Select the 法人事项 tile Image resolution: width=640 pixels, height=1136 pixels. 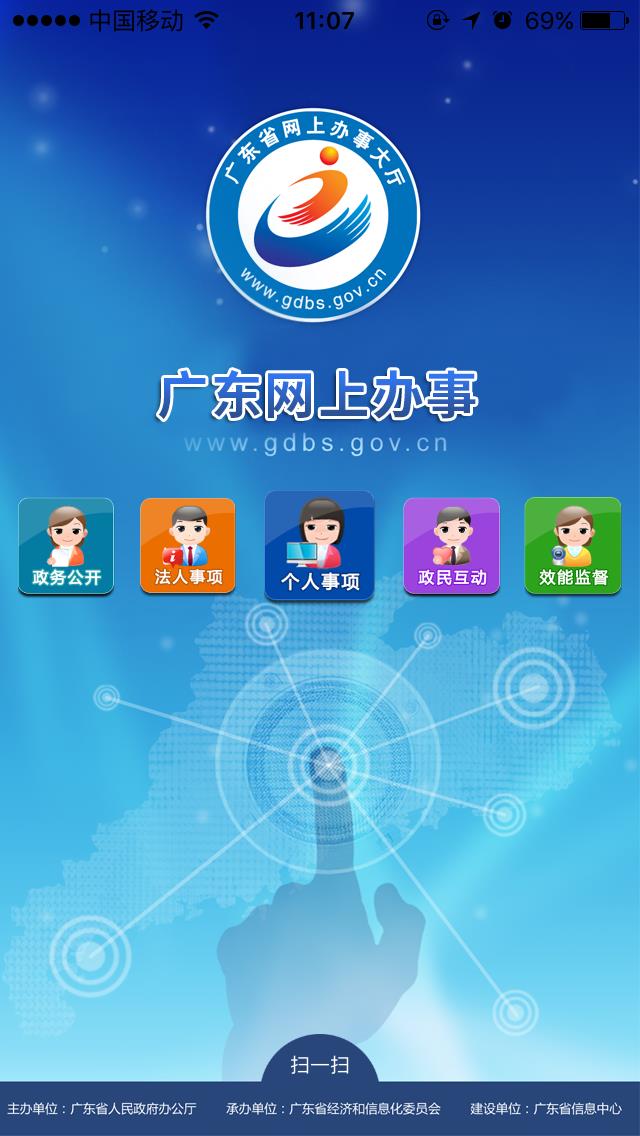point(188,546)
